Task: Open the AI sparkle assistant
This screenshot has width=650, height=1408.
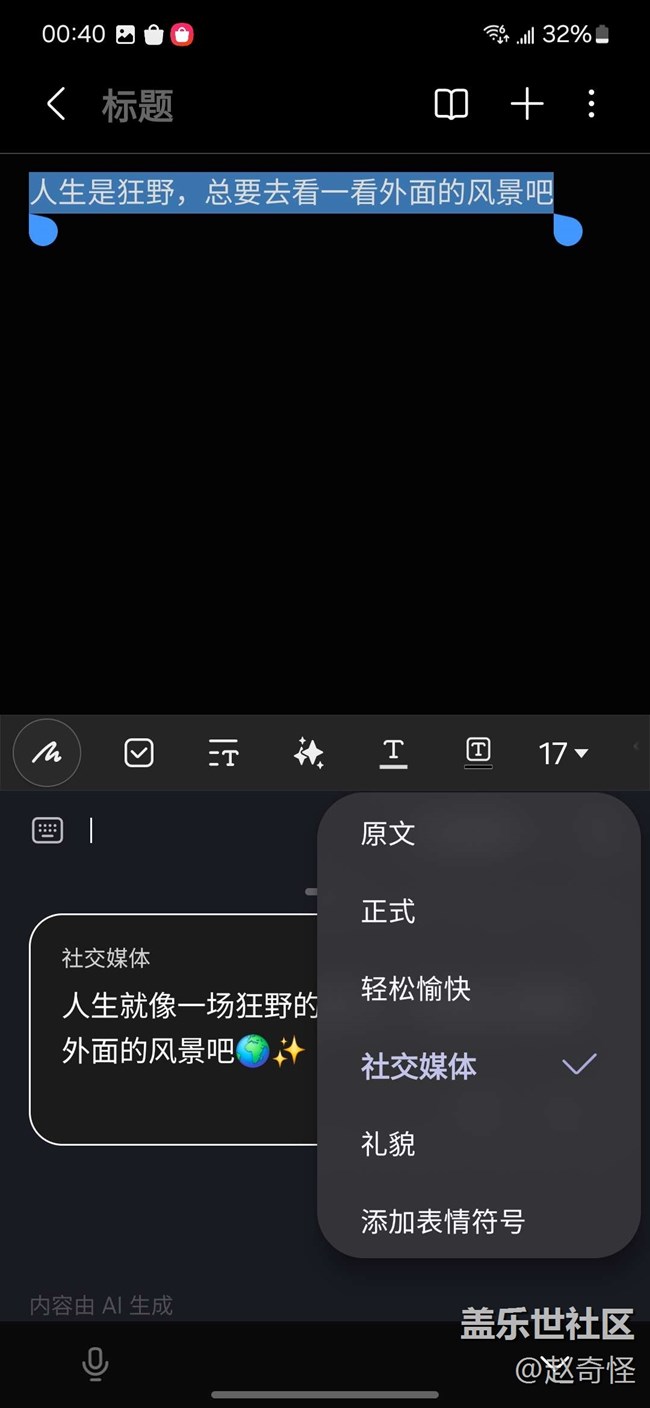Action: click(x=308, y=753)
